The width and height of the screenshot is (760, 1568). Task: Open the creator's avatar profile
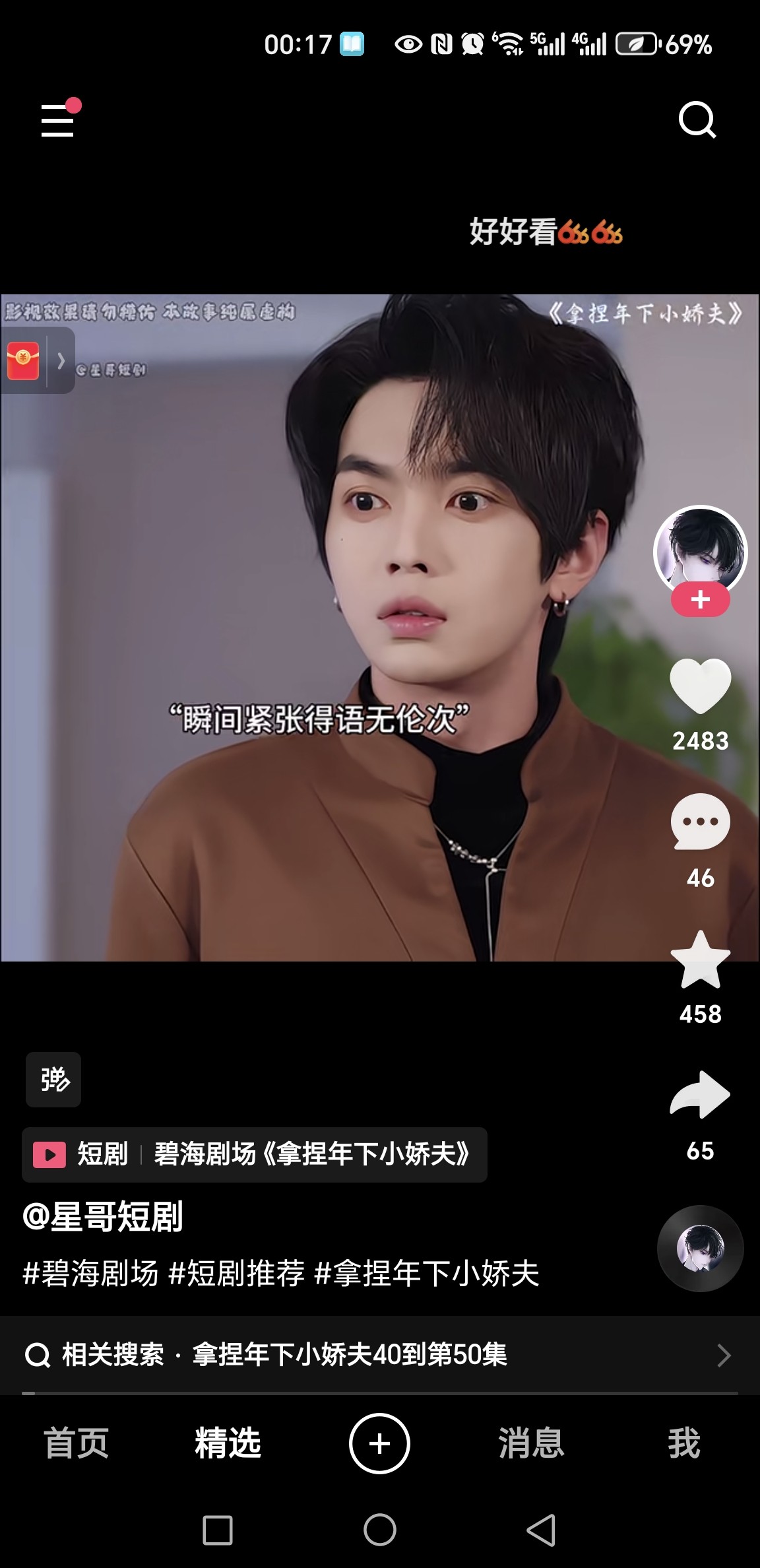point(700,552)
